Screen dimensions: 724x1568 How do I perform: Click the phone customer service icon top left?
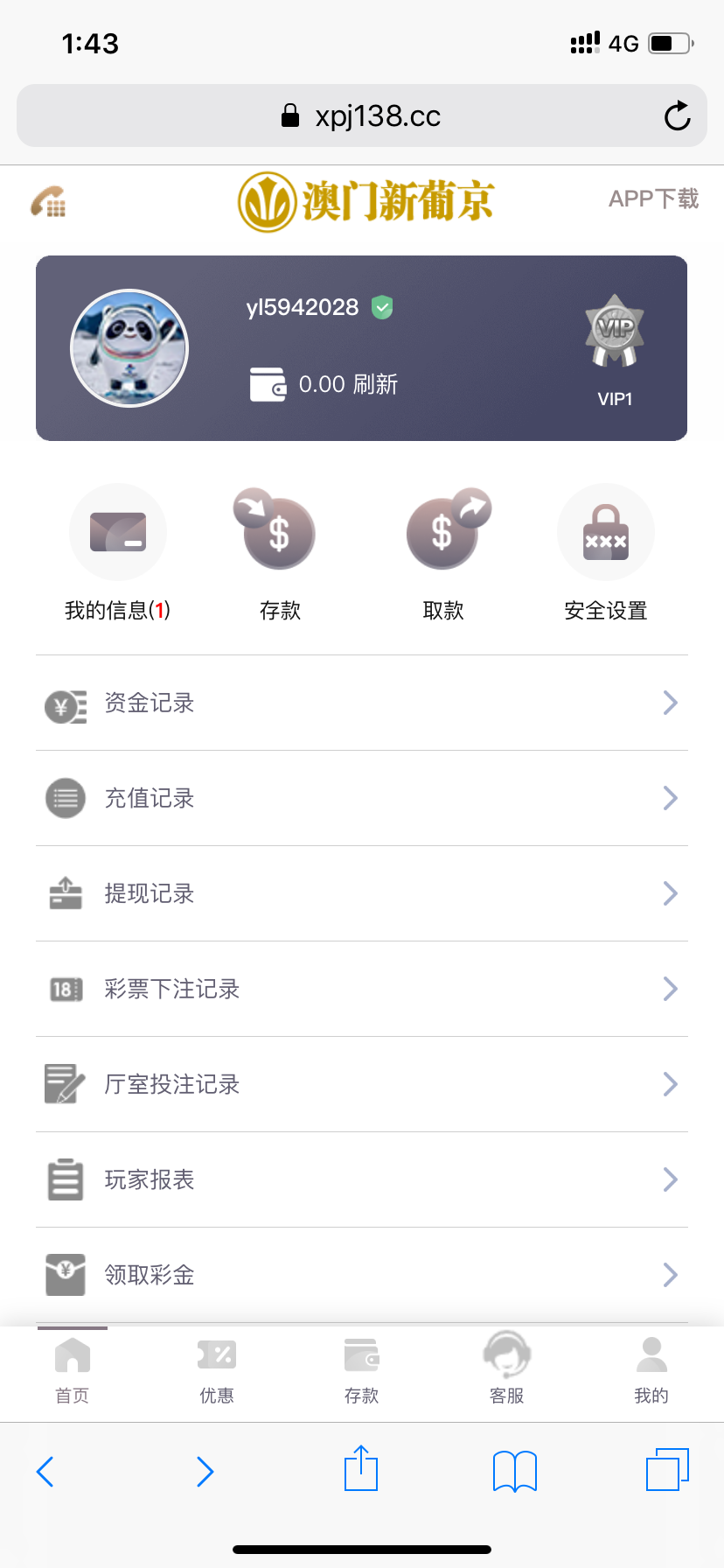[x=50, y=201]
